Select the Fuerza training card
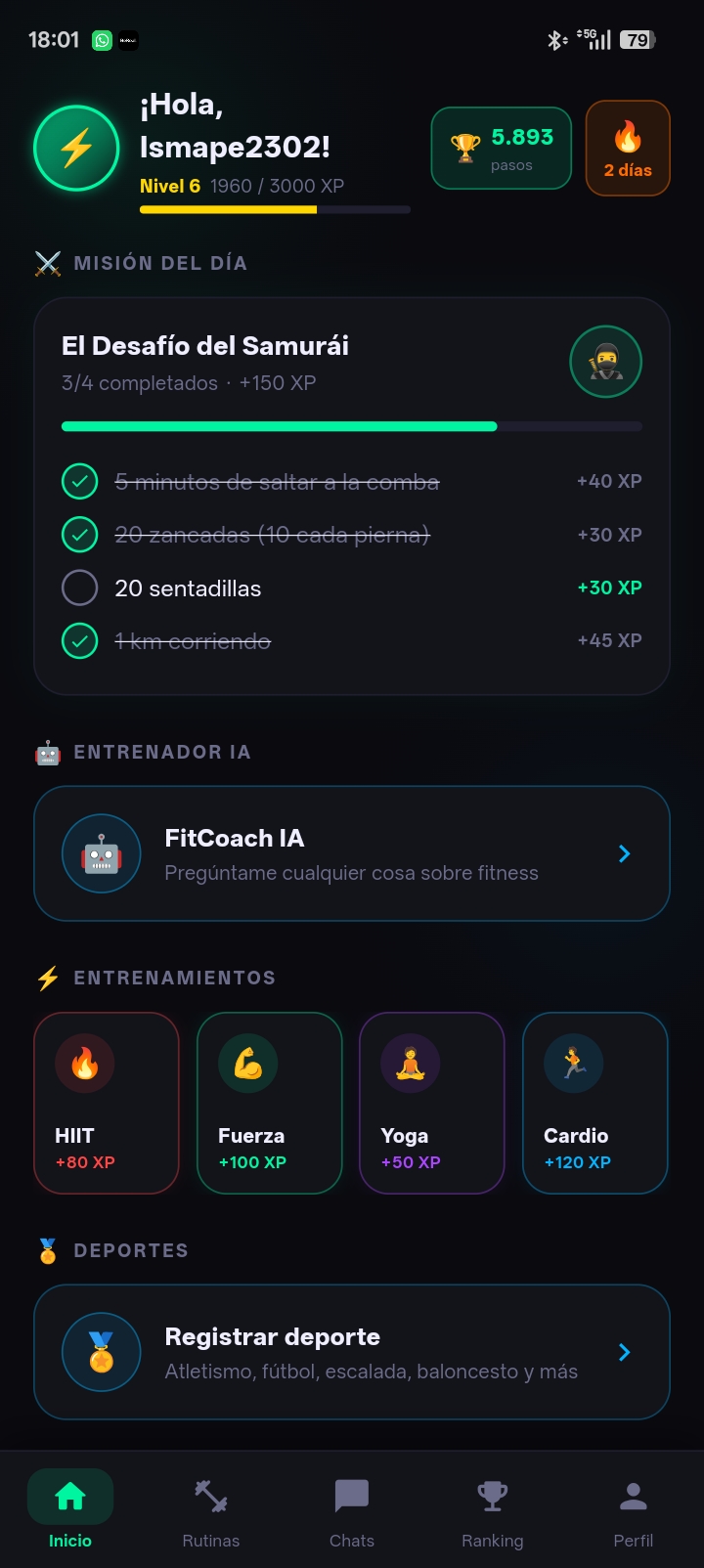Viewport: 704px width, 1568px height. pos(270,1103)
